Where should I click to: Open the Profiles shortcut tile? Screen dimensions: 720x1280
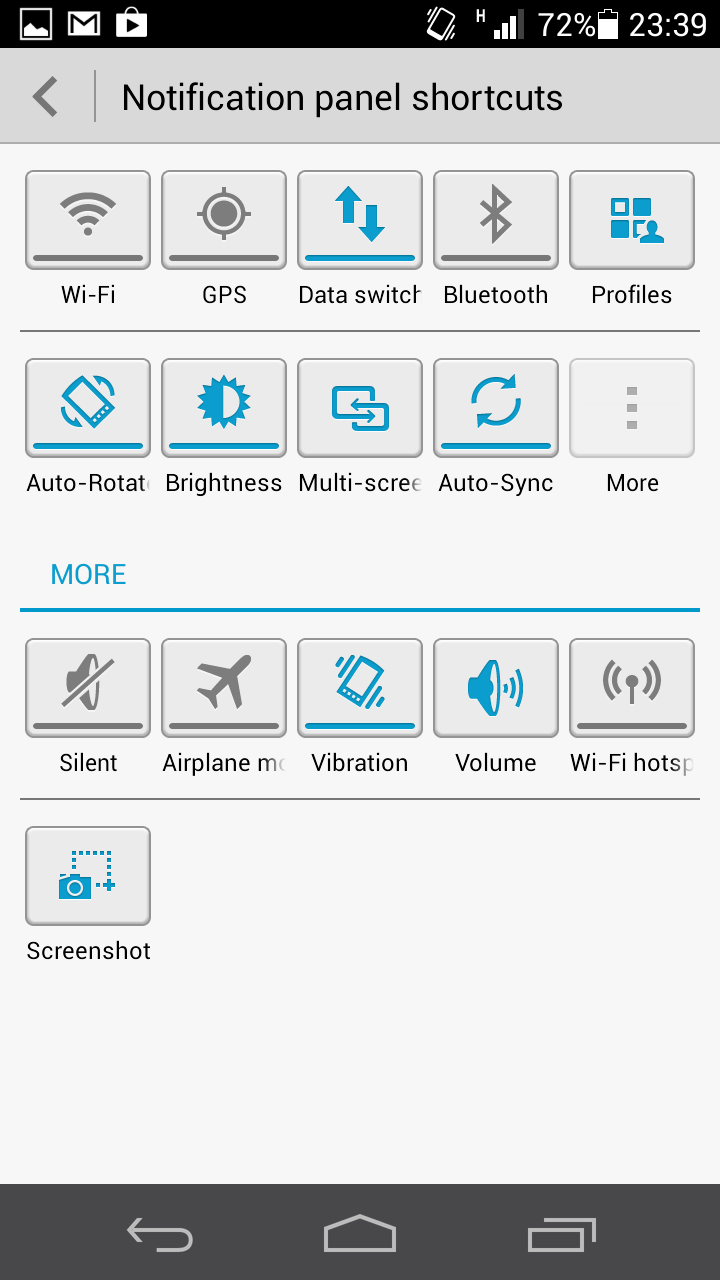click(632, 220)
